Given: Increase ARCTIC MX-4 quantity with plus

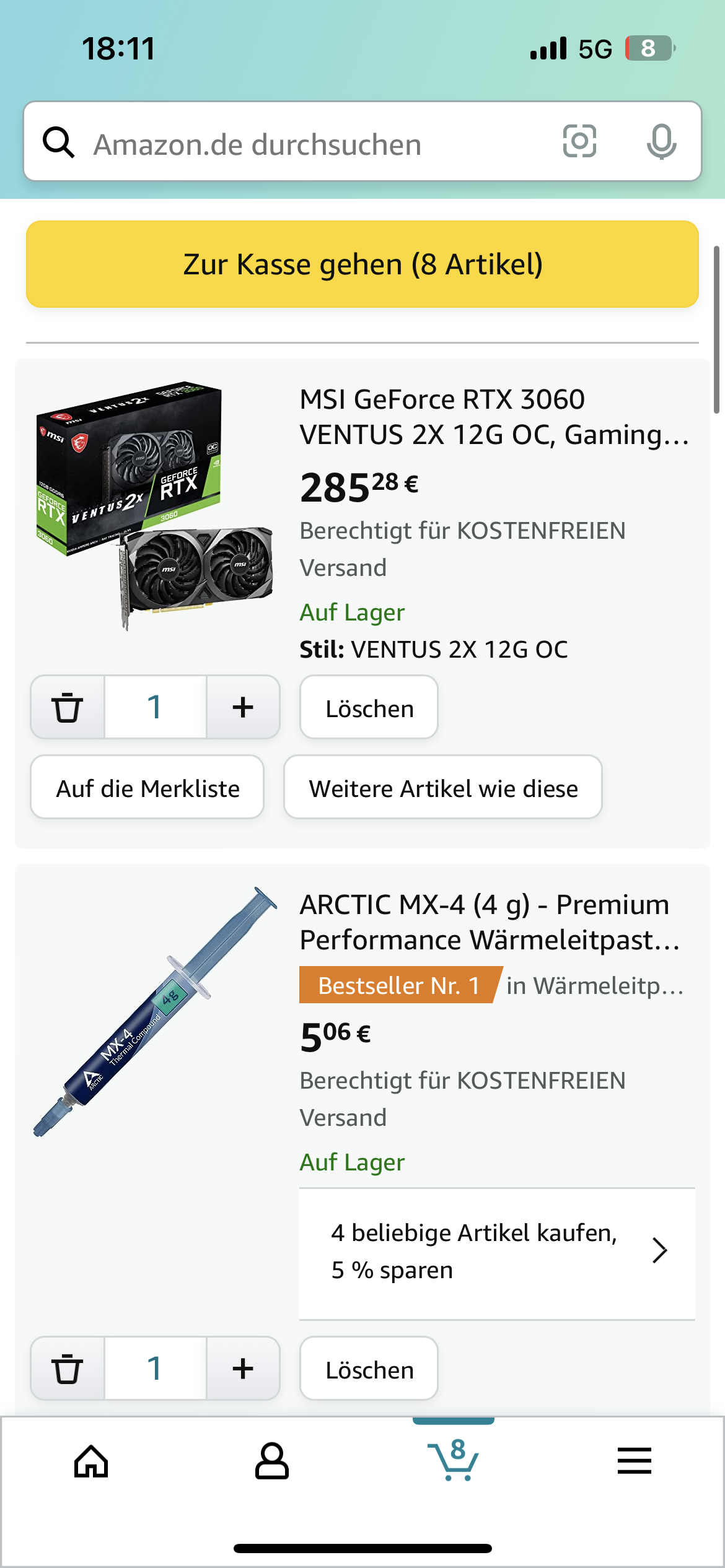Looking at the screenshot, I should click(243, 1369).
